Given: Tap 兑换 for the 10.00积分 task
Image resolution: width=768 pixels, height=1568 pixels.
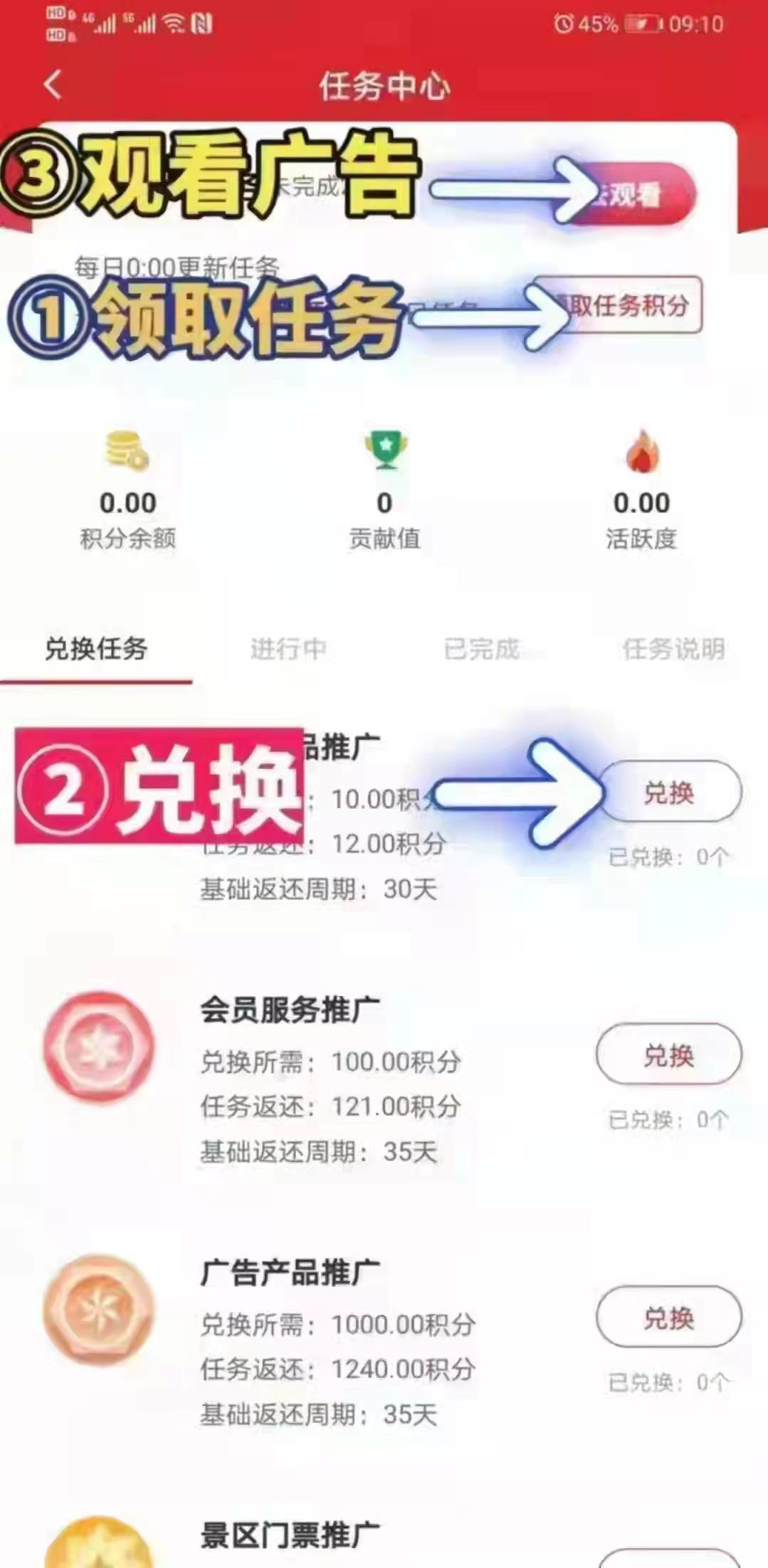Looking at the screenshot, I should coord(668,793).
